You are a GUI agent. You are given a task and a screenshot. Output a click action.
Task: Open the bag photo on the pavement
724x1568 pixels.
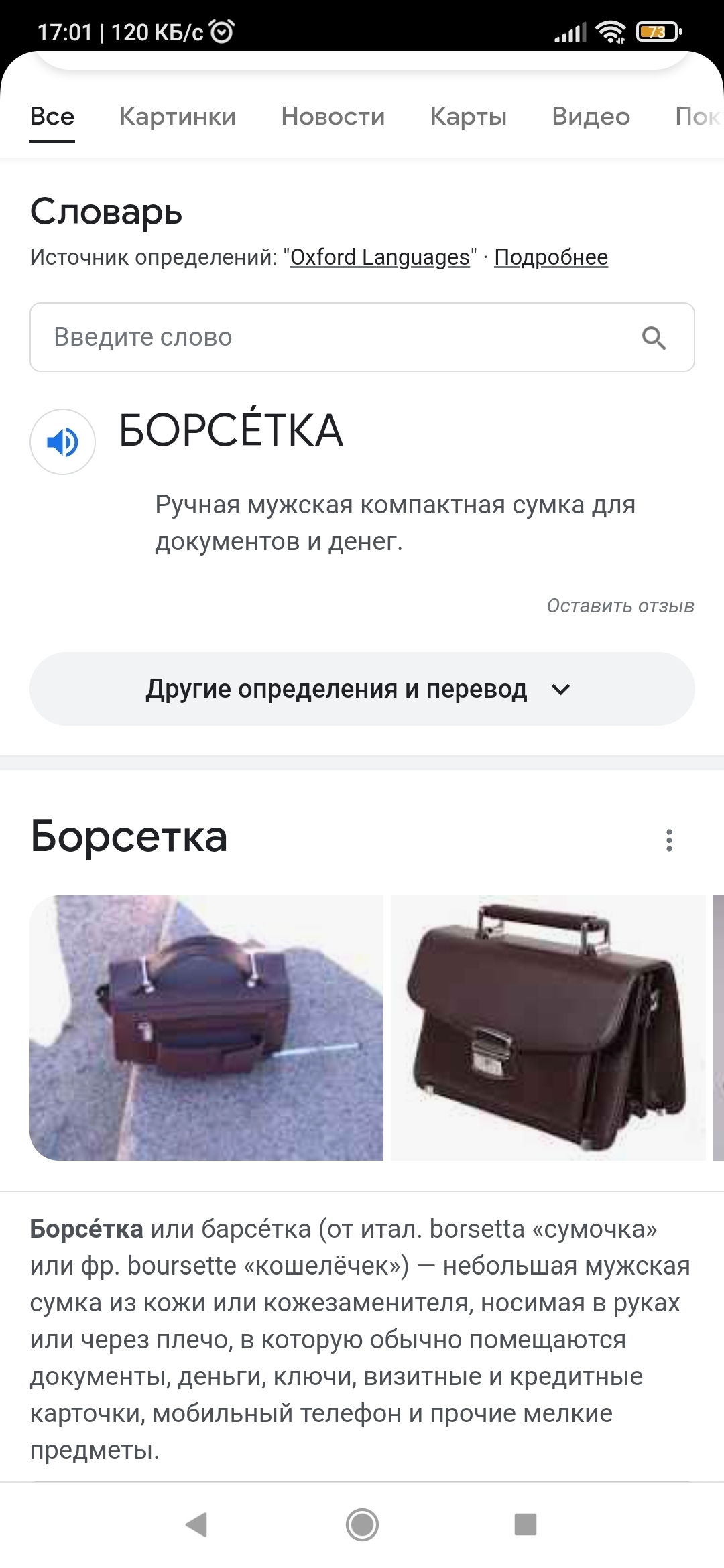(206, 1028)
